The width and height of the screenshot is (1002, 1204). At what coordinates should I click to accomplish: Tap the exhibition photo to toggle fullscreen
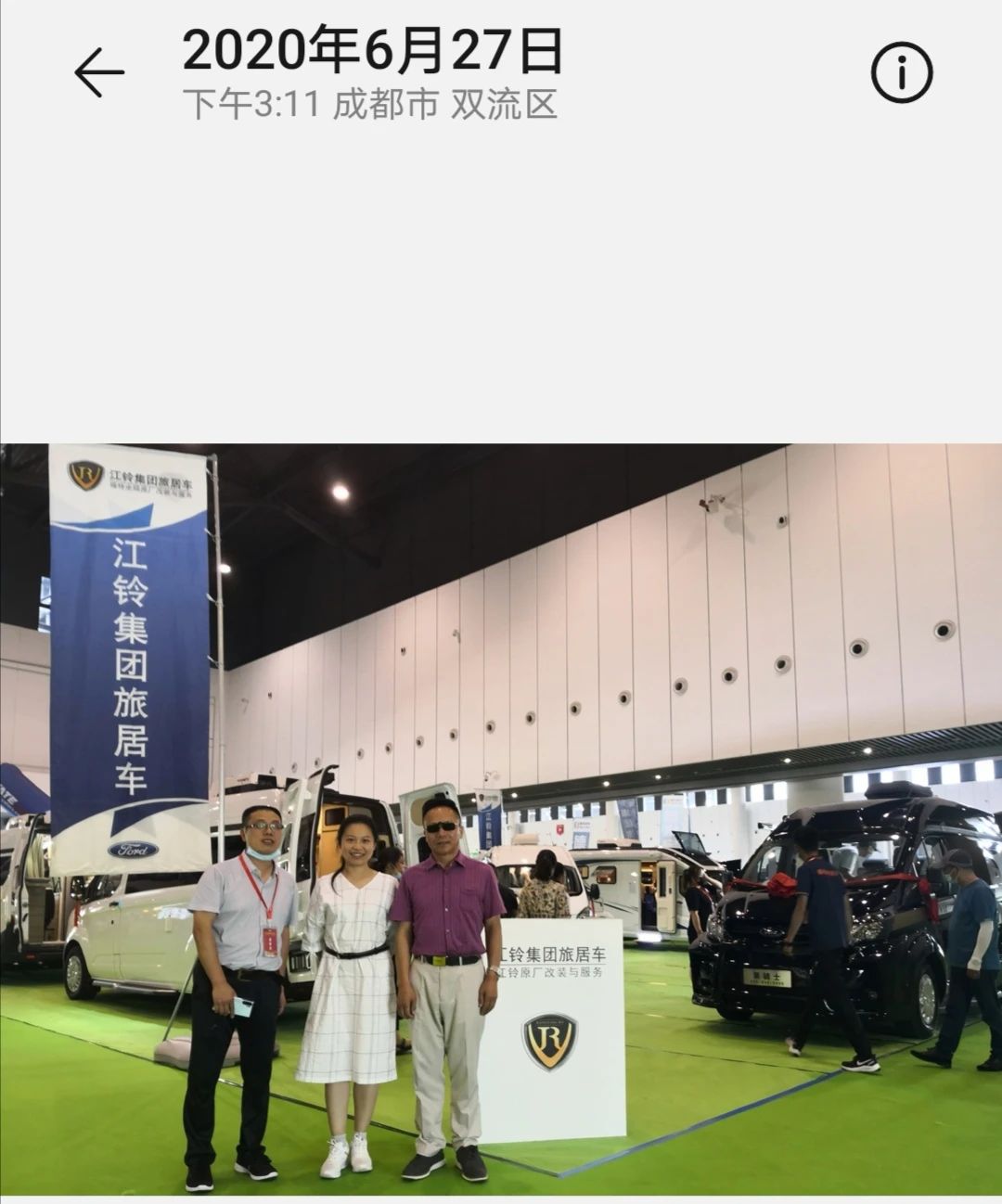(x=501, y=818)
